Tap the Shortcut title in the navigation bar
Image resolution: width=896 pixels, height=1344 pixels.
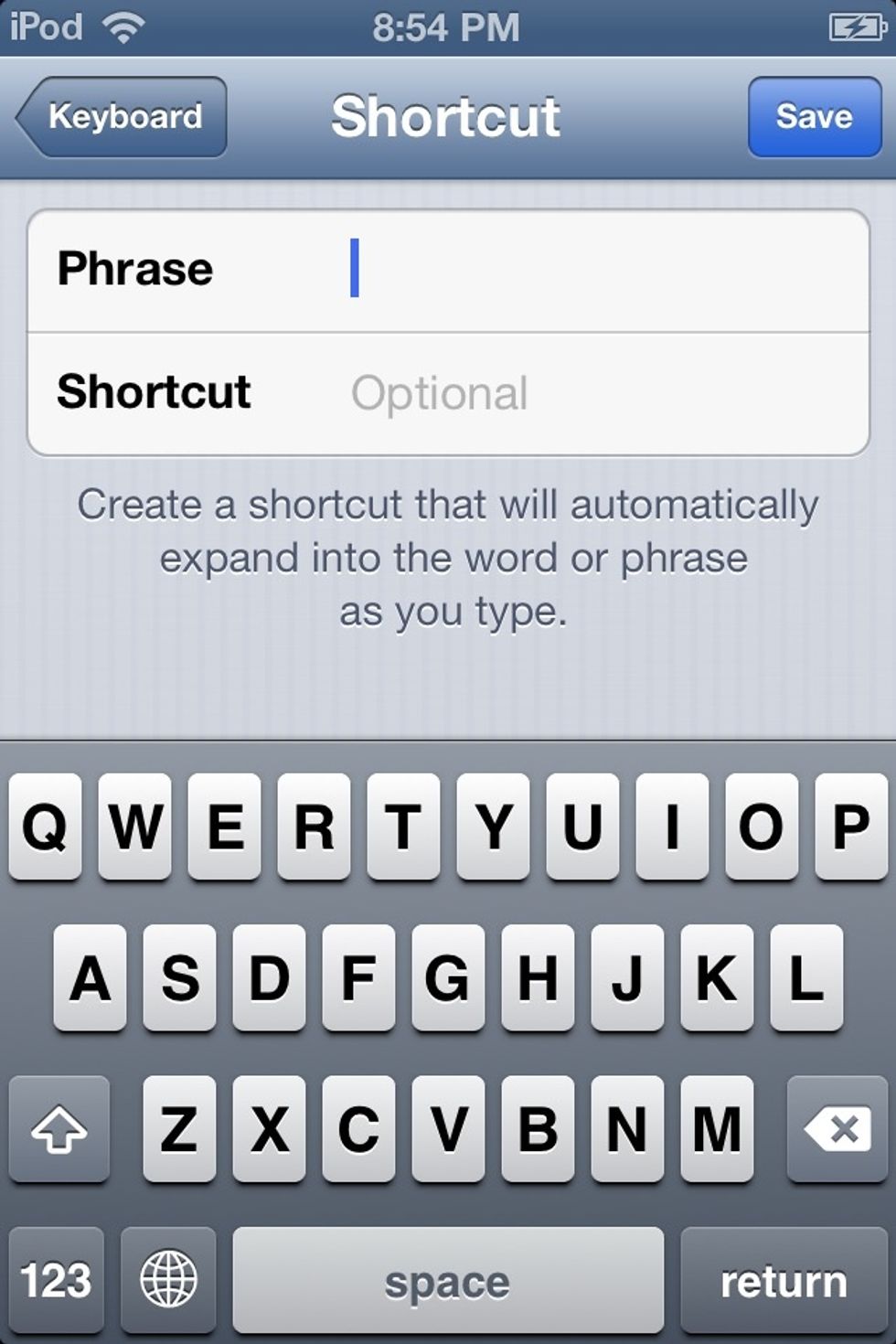448,116
